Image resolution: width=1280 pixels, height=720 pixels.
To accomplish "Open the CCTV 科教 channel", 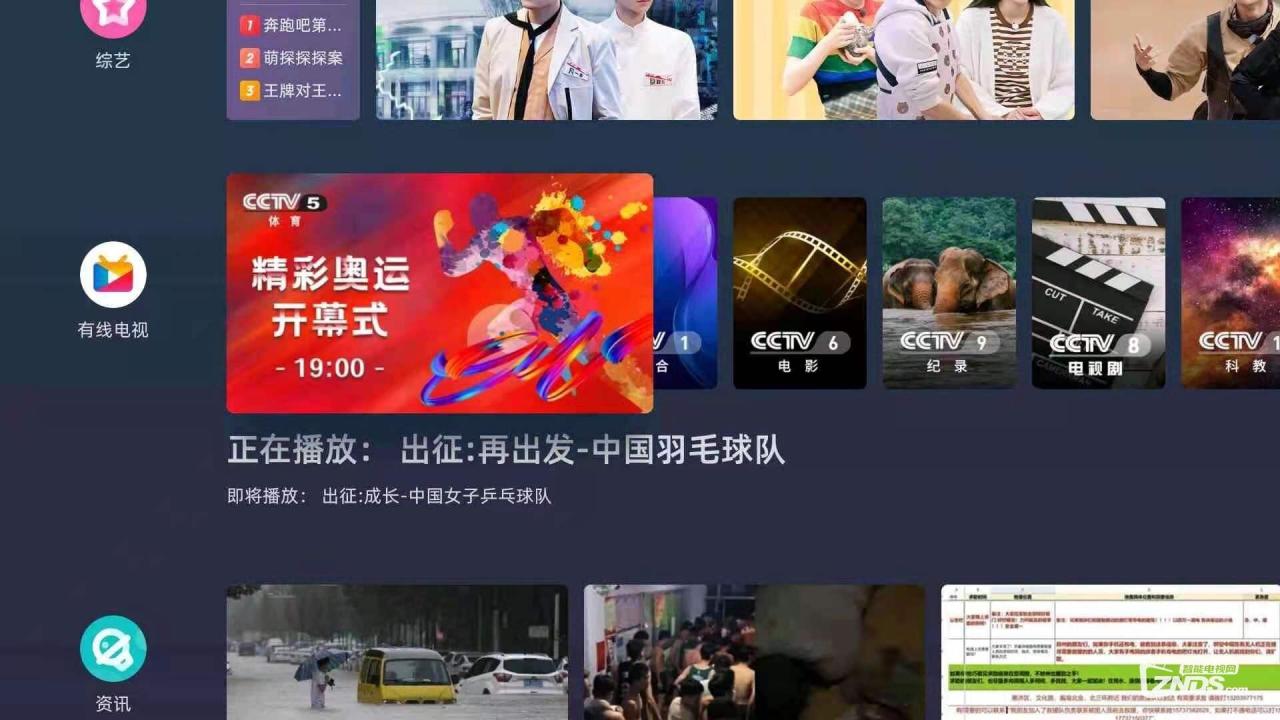I will (x=1231, y=293).
